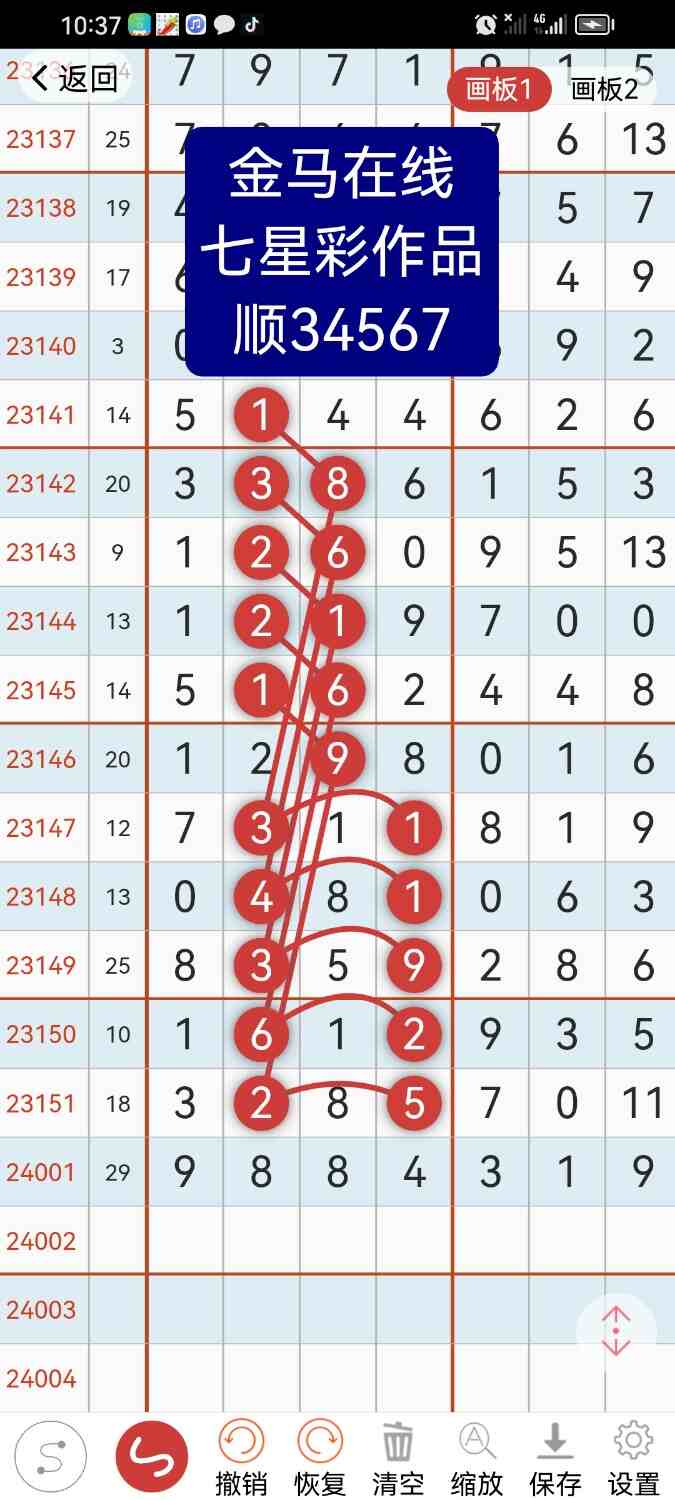Open the 缩放 zoom tool

click(x=477, y=1458)
